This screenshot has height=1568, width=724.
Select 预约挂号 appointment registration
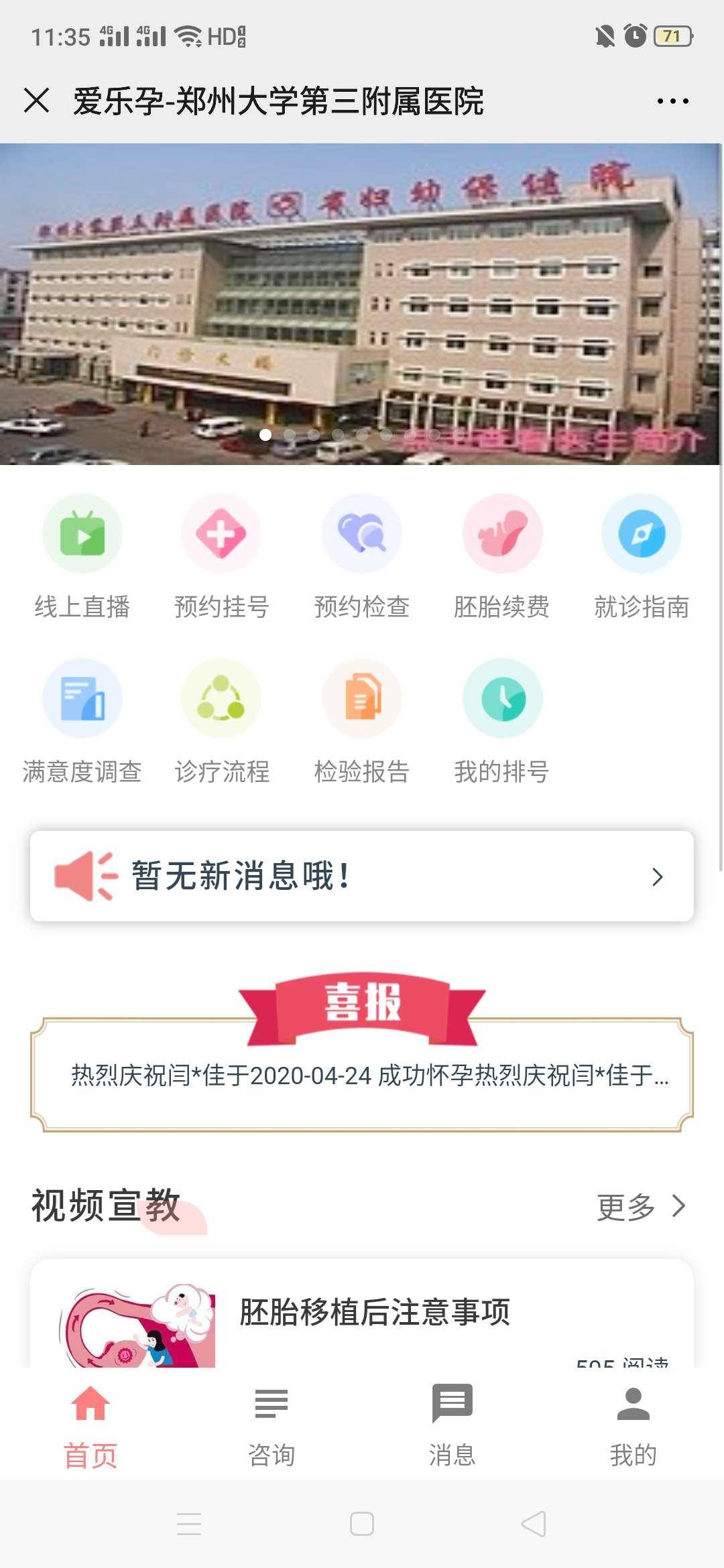point(222,558)
